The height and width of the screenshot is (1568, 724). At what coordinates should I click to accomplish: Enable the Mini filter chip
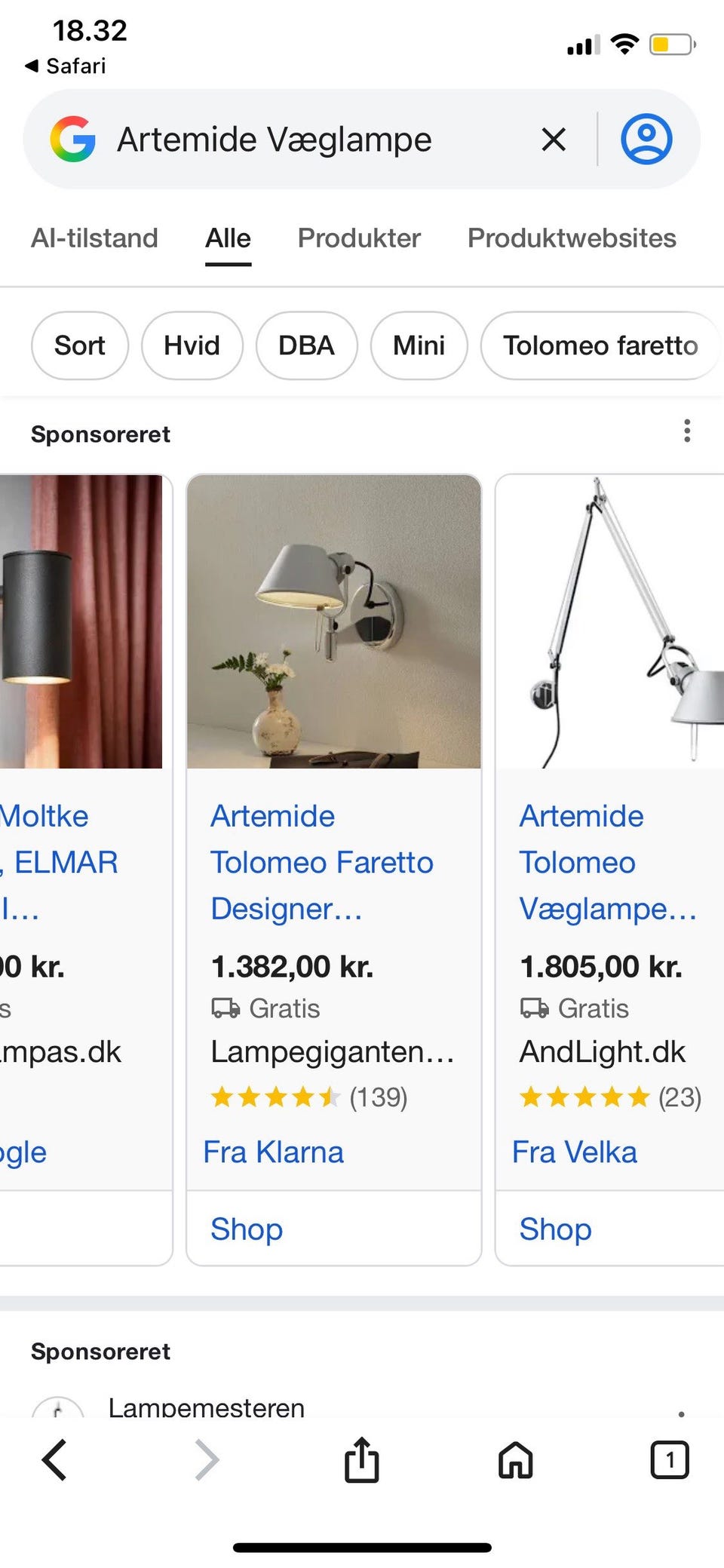419,345
